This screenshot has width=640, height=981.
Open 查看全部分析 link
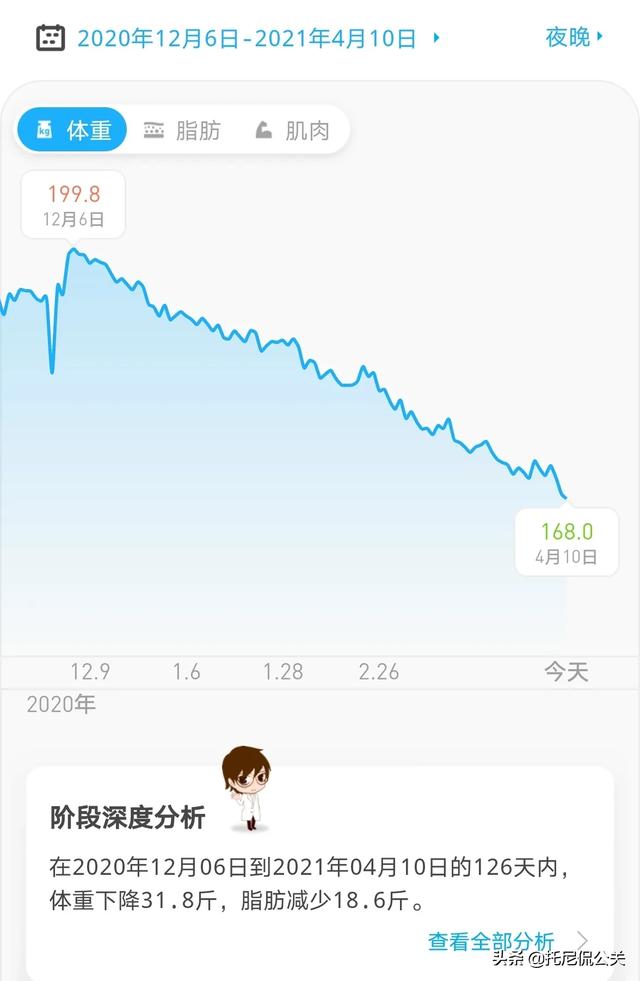pyautogui.click(x=490, y=941)
